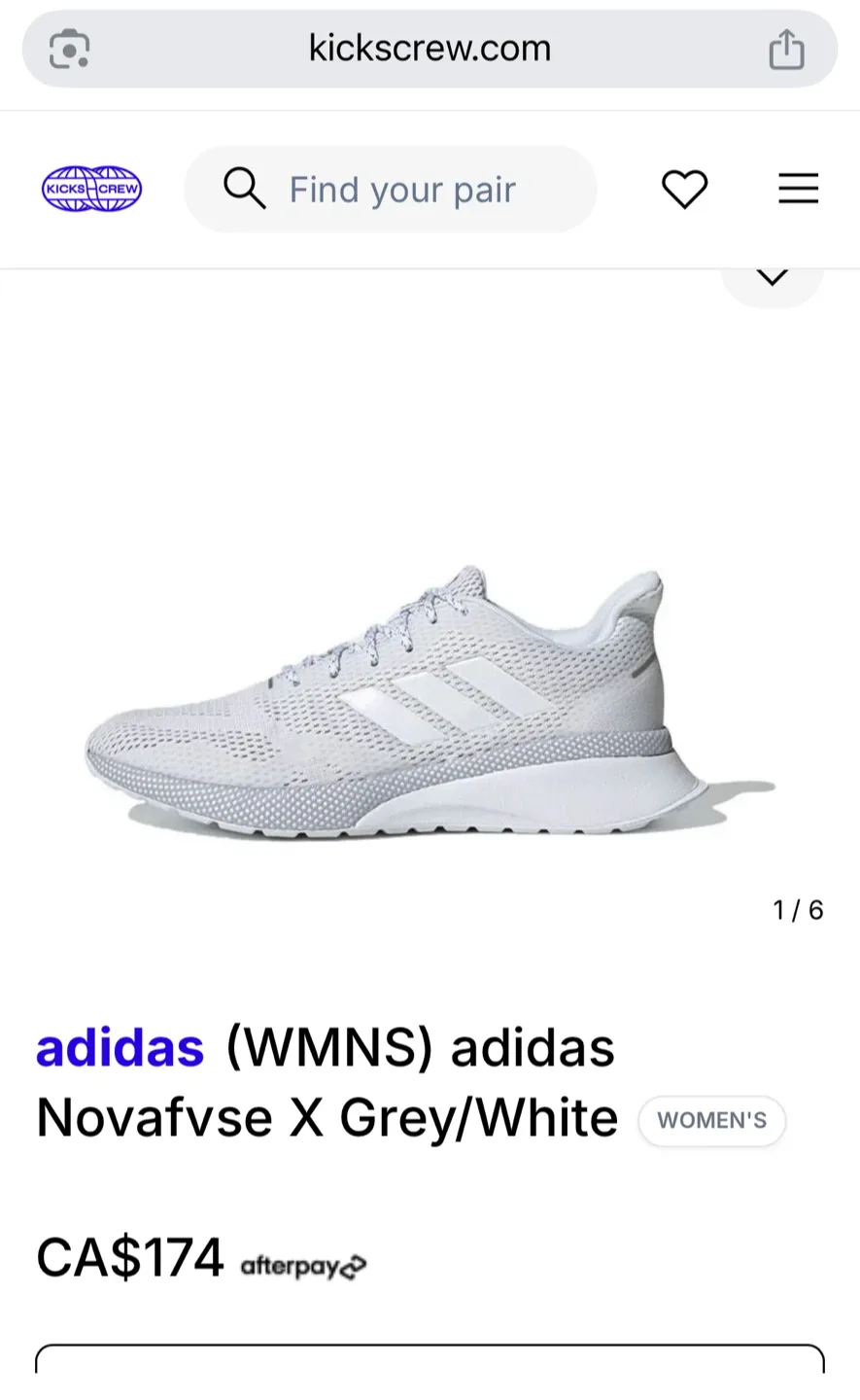Open the hamburger navigation menu

point(798,189)
